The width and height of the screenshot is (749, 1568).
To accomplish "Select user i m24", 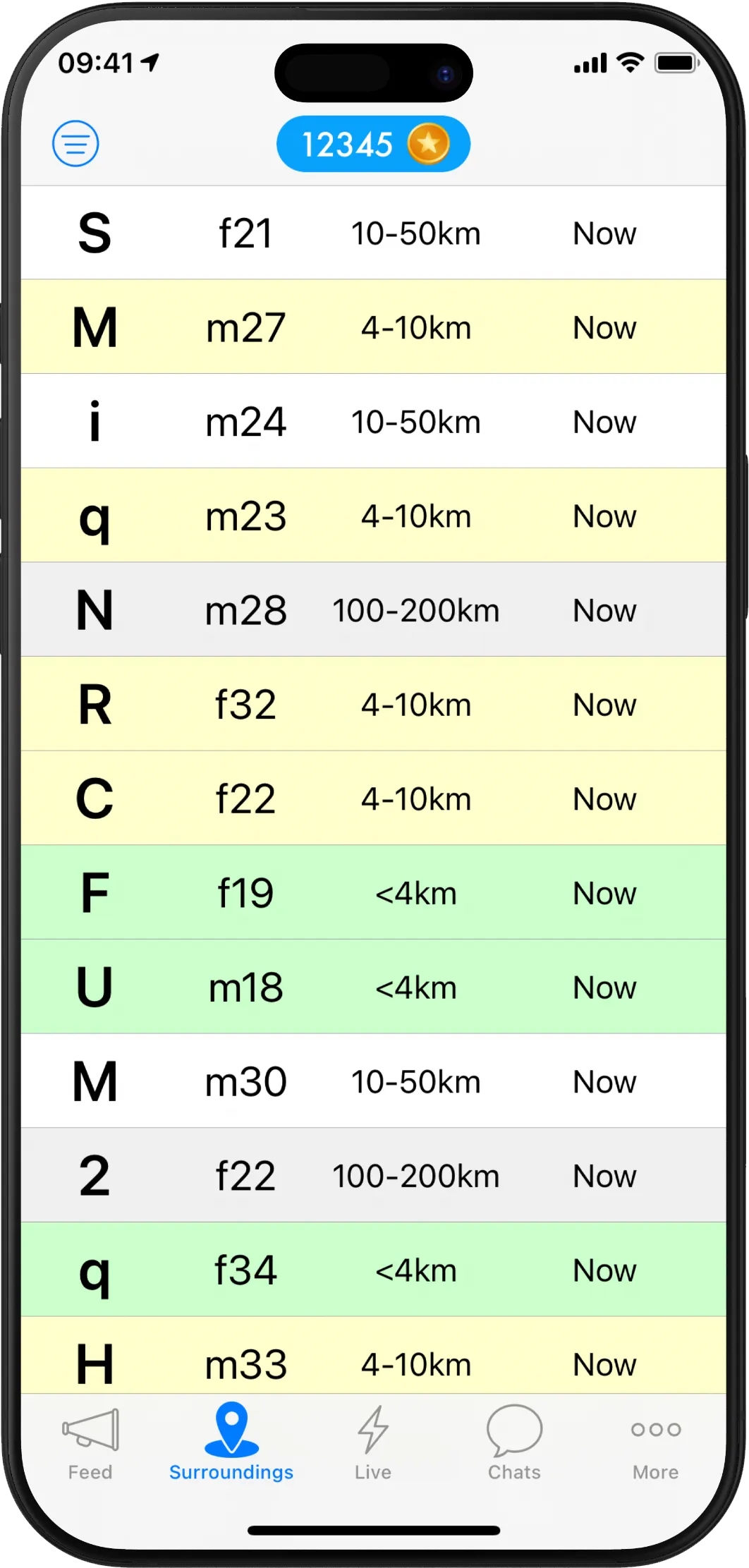I will (x=374, y=421).
